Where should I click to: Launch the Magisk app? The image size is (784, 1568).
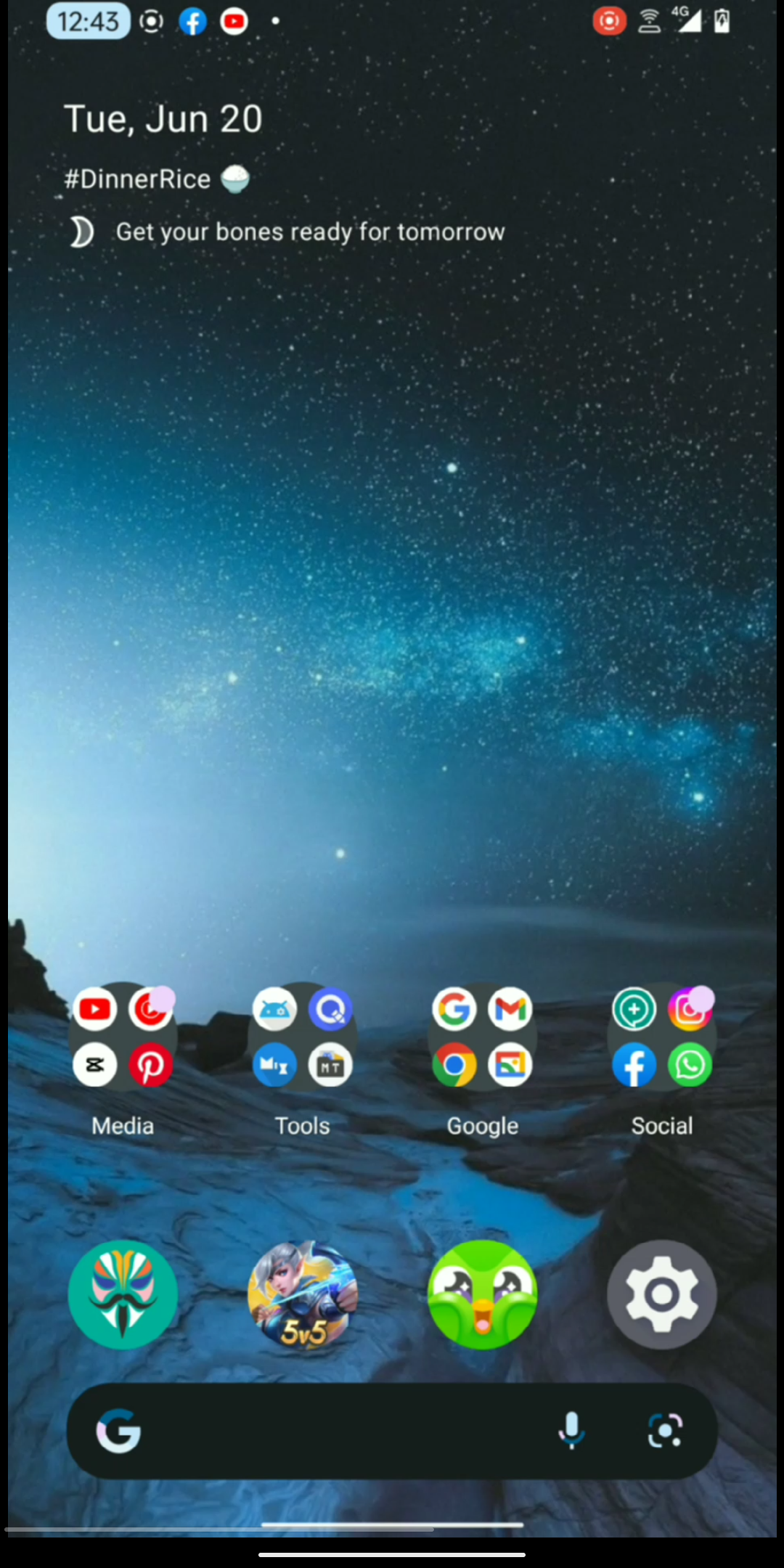click(123, 1294)
